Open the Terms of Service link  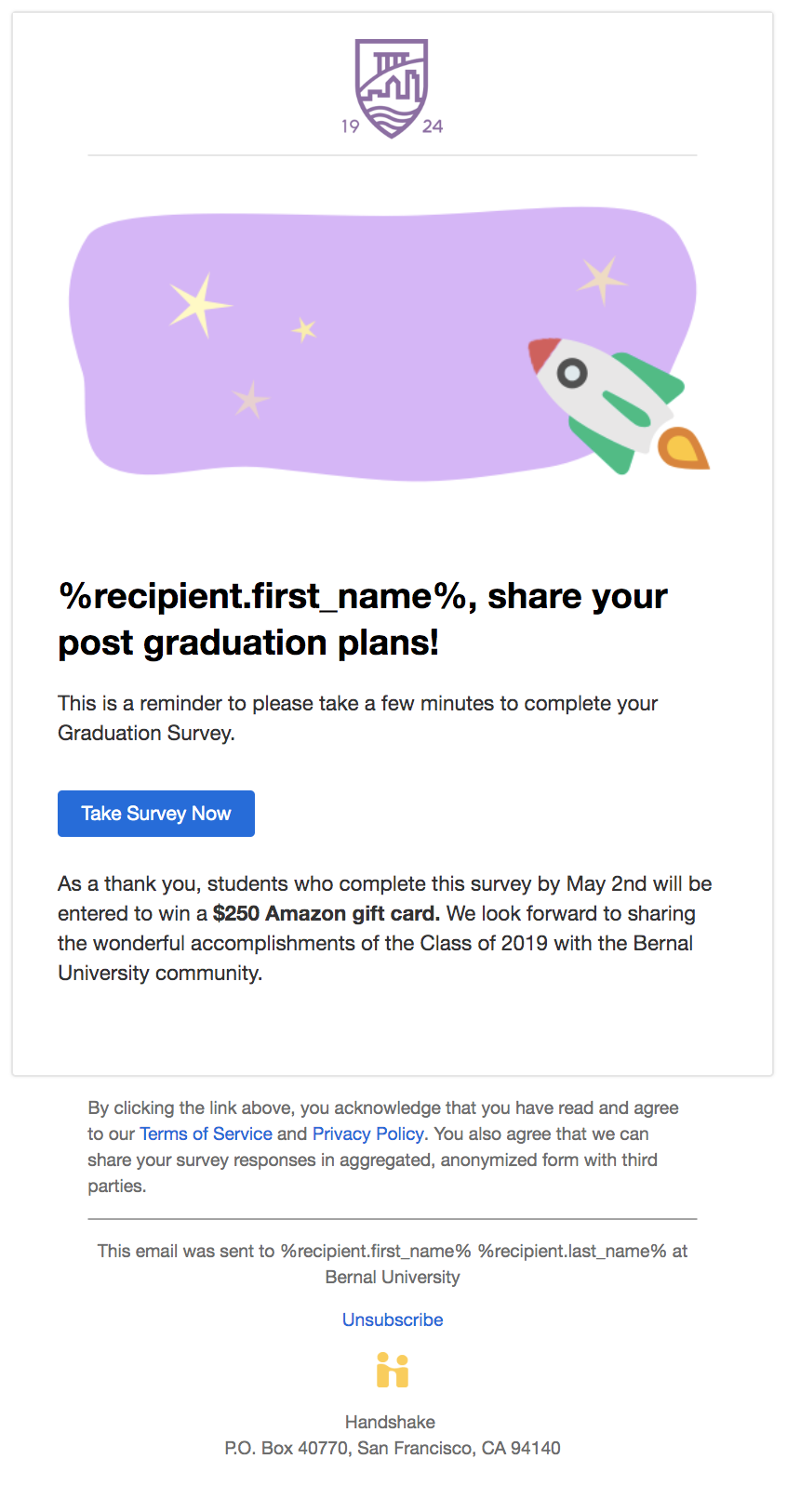[206, 1134]
